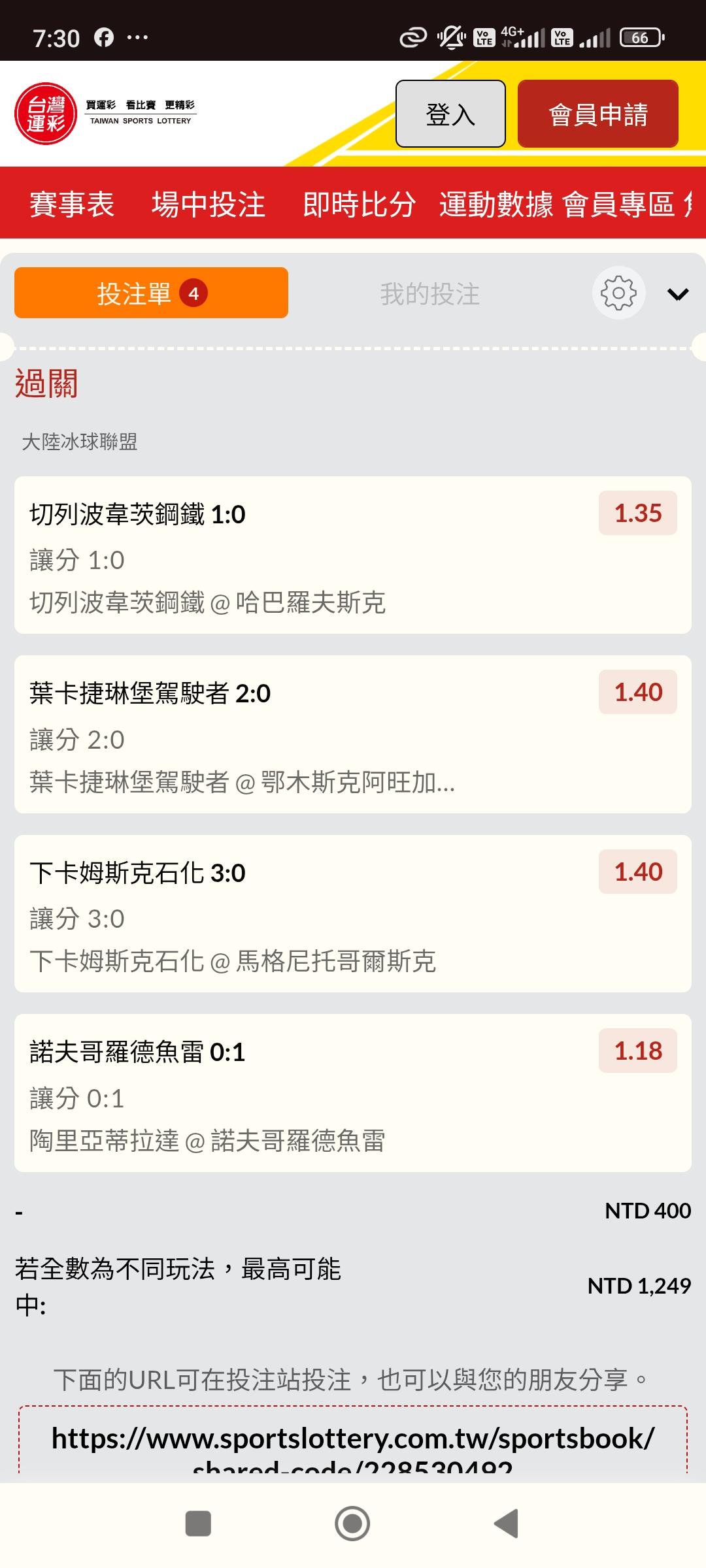Go to 賽事表 schedule
The image size is (706, 1568).
click(x=72, y=204)
